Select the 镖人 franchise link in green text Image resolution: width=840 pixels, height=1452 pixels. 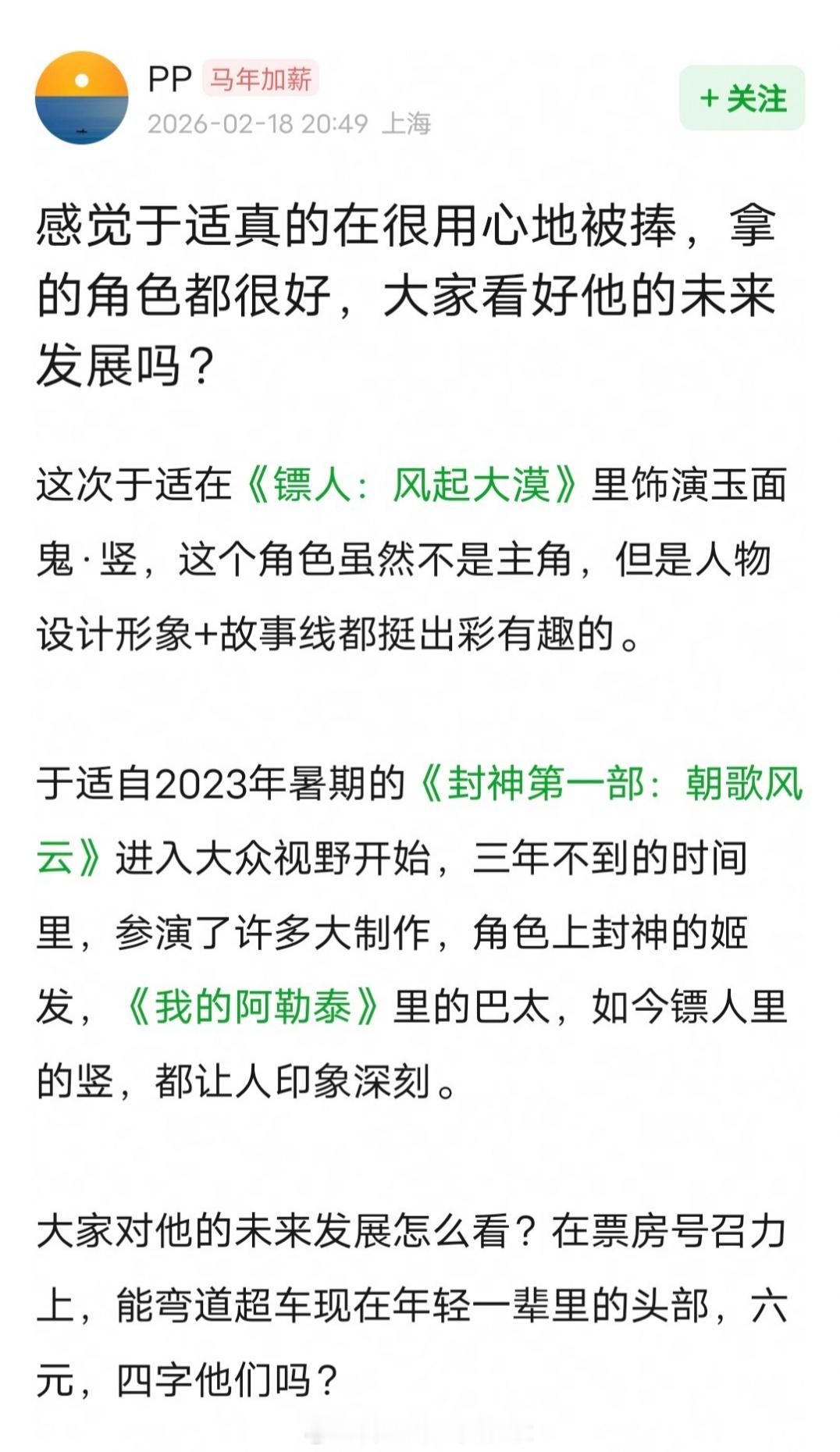pyautogui.click(x=412, y=486)
